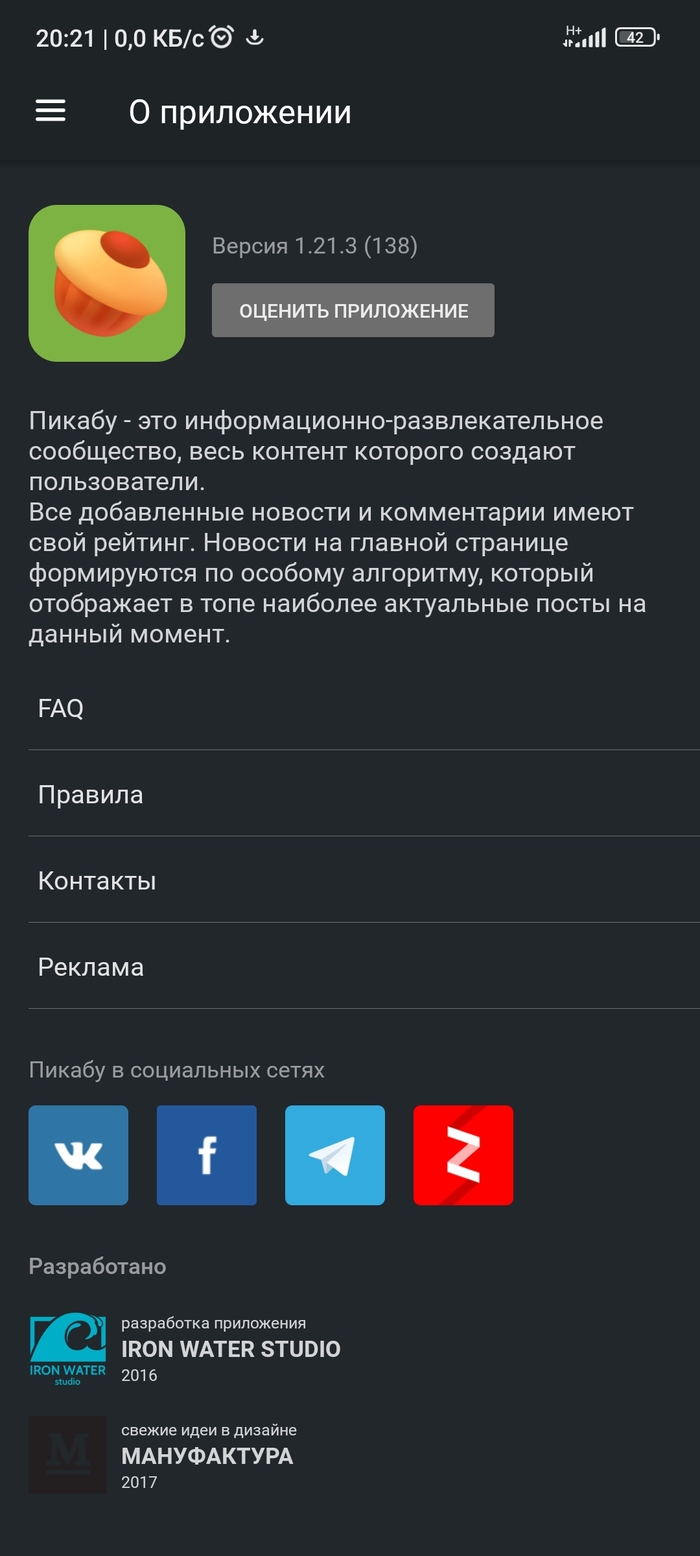Open the hamburger drawer menu
The width and height of the screenshot is (700, 1556).
pos(51,111)
